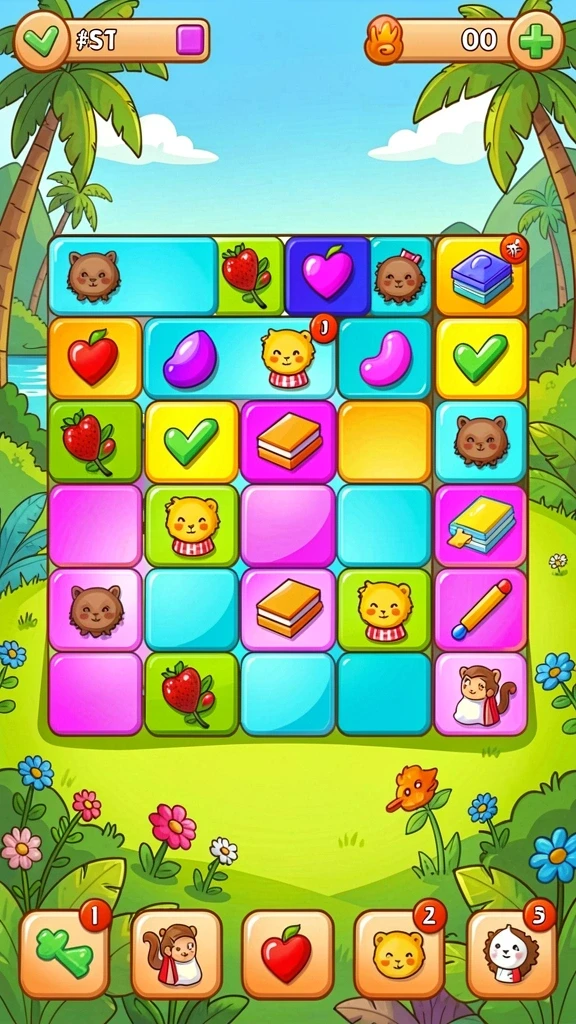Select the yellow bear tile with red badge
This screenshot has width=576, height=1024.
pos(289,357)
